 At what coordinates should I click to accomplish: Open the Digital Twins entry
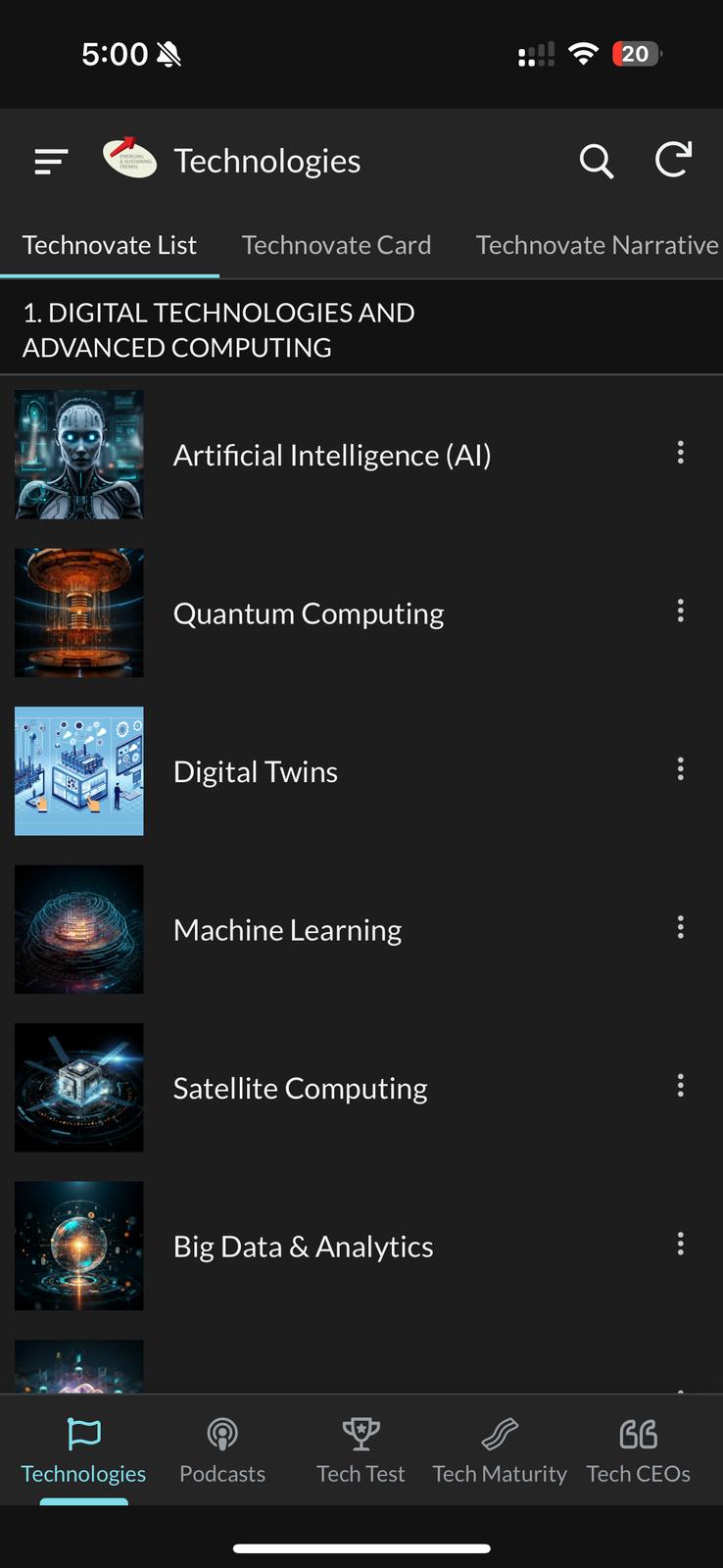(x=255, y=772)
